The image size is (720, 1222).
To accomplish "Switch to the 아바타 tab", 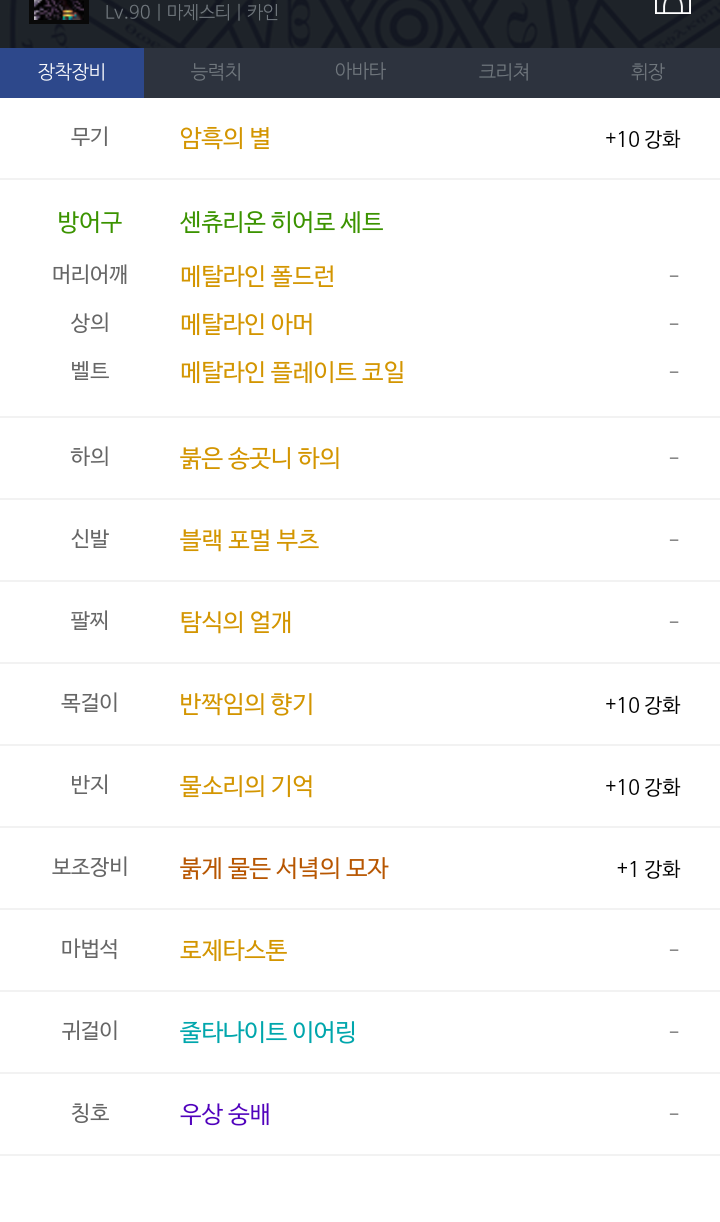I will (360, 72).
